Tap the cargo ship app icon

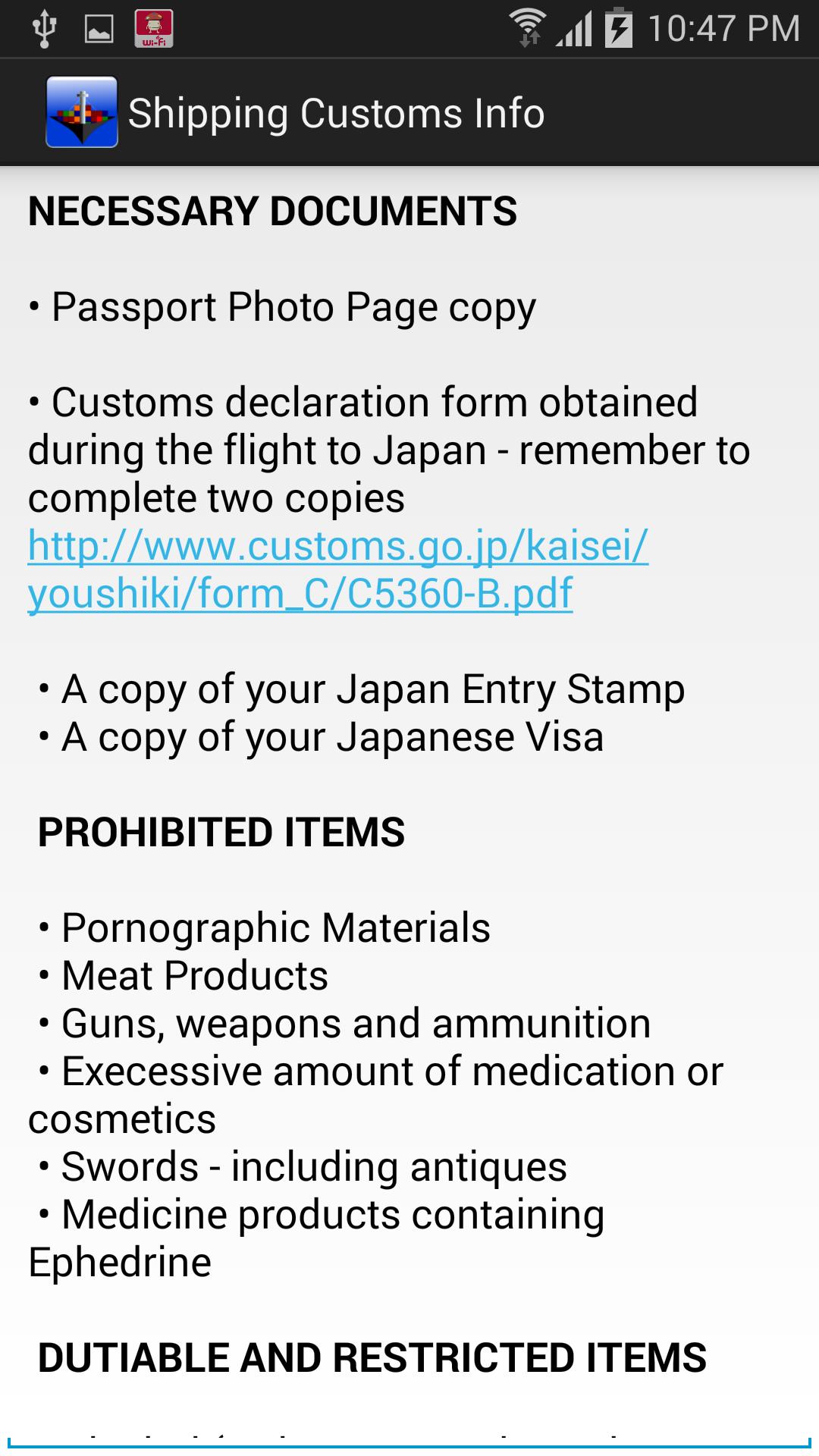point(81,111)
